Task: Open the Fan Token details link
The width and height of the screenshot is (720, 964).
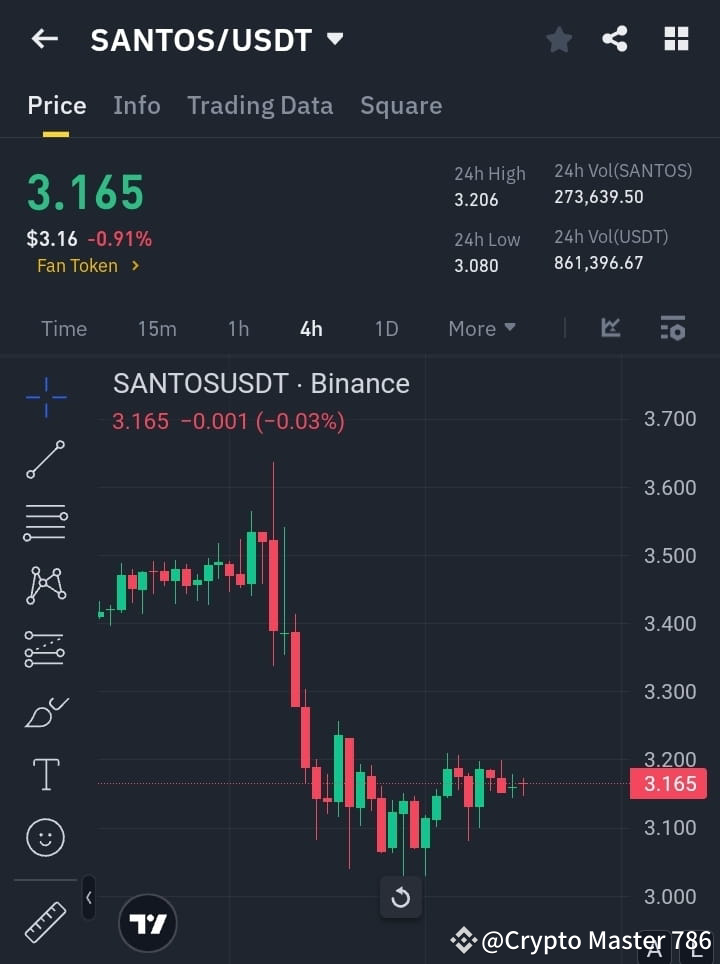Action: pos(89,266)
